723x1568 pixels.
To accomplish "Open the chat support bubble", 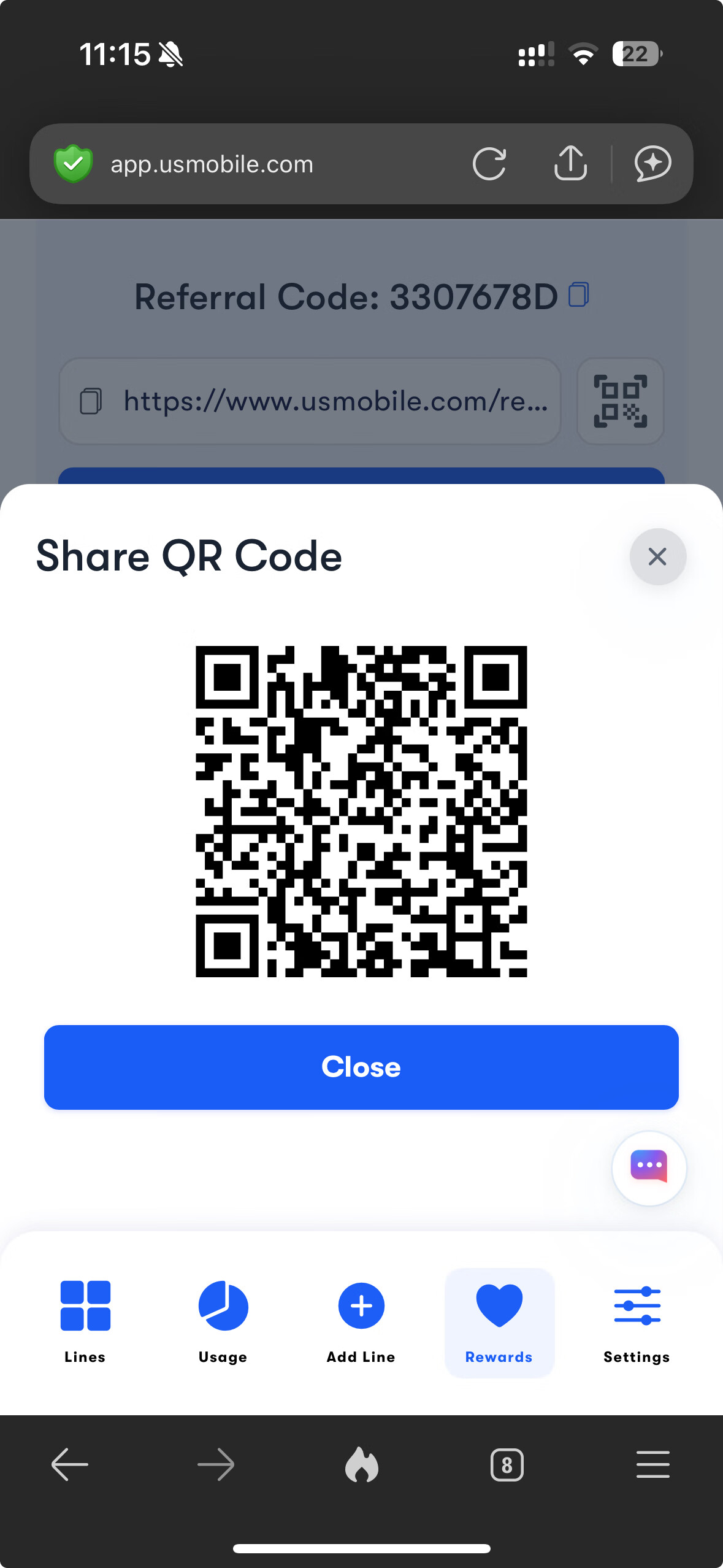I will click(x=649, y=1167).
